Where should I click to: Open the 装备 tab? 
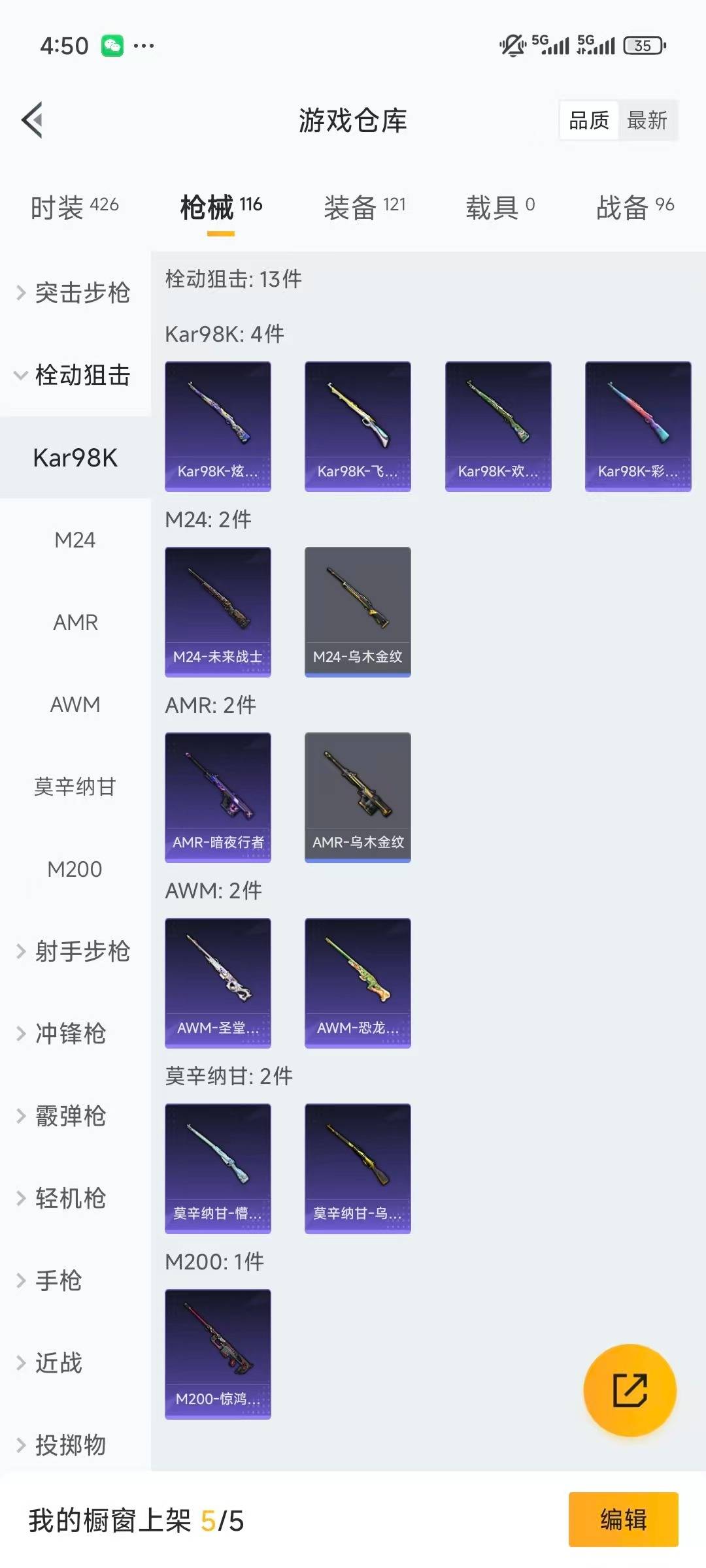click(364, 208)
